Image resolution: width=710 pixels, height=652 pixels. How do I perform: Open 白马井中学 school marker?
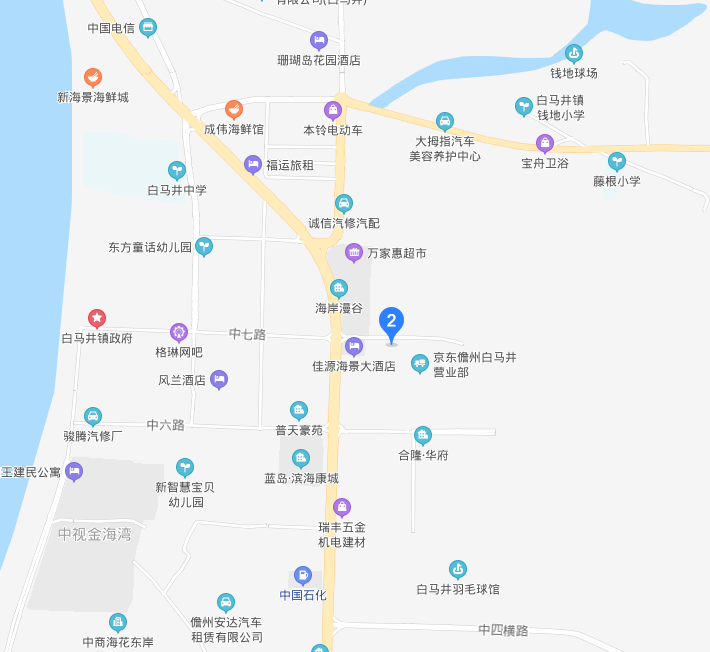click(x=177, y=170)
